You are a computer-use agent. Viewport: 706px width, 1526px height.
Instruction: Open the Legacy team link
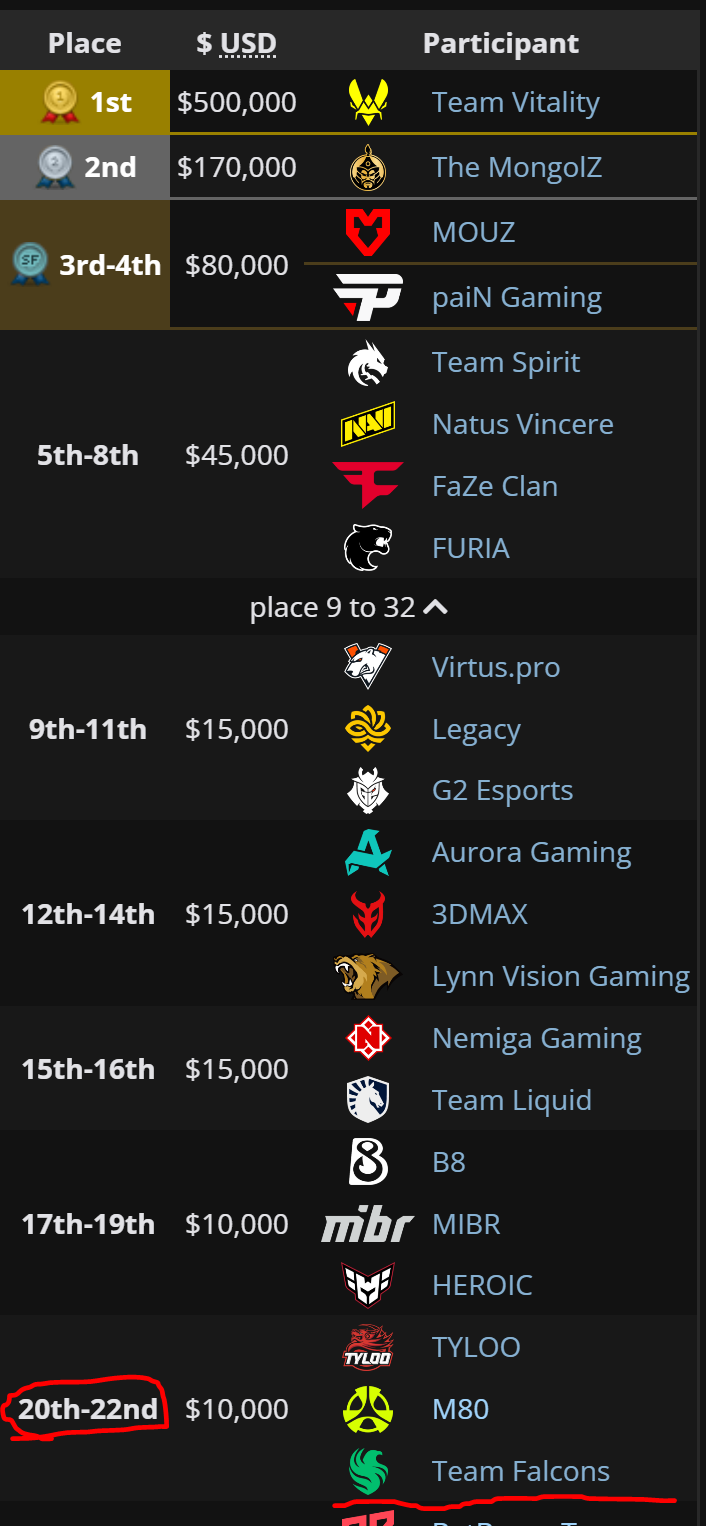pyautogui.click(x=475, y=729)
